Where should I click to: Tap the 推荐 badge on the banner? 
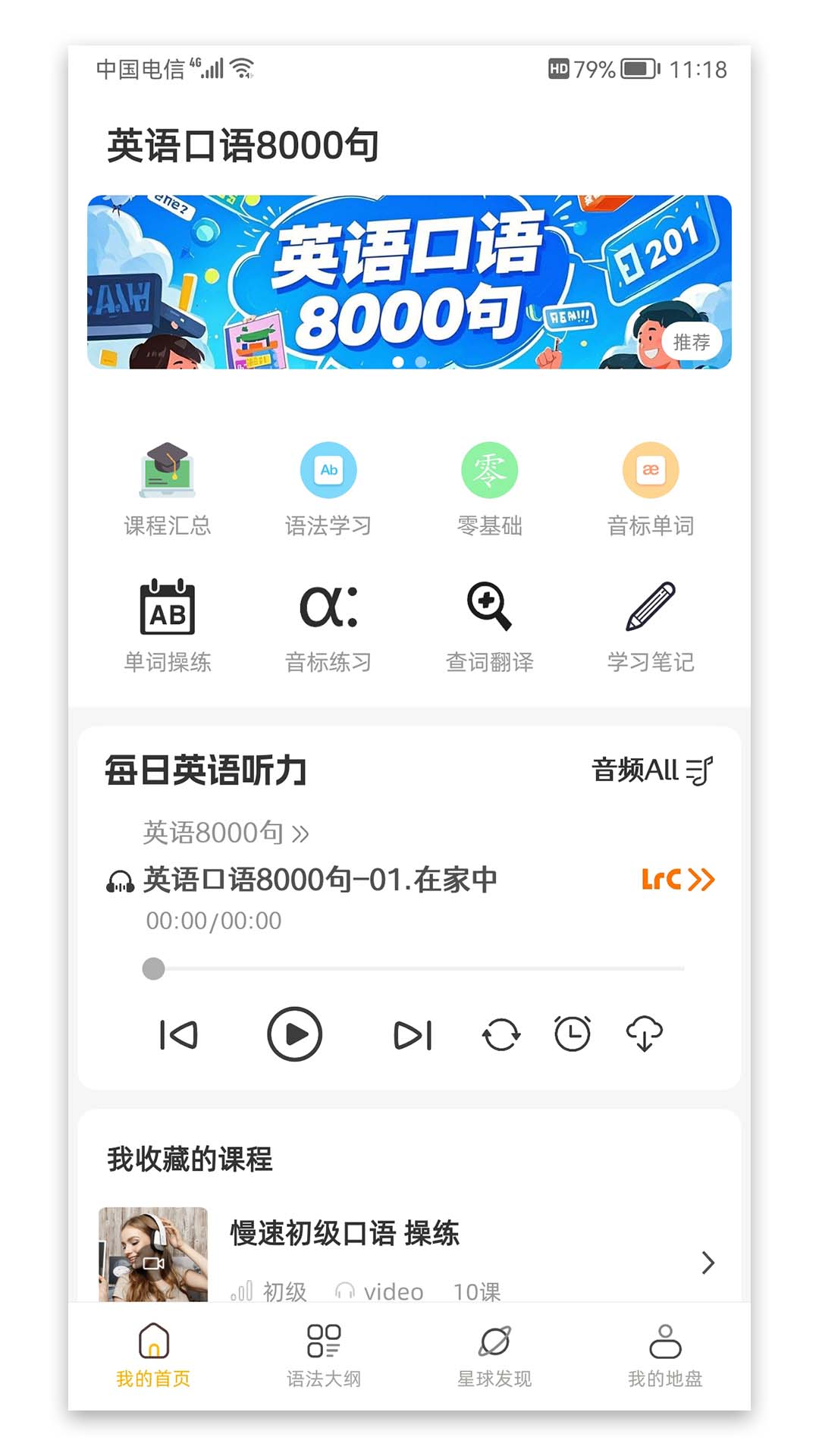tap(691, 342)
